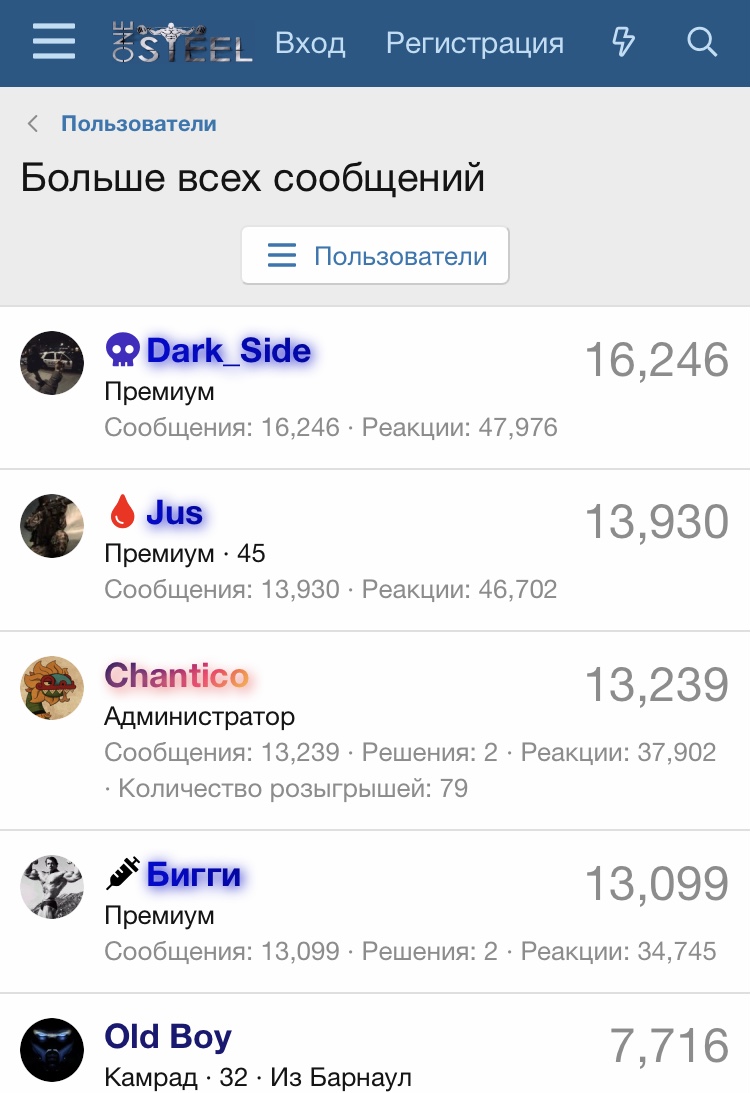View Jus's profile page
Image resolution: width=750 pixels, height=1093 pixels.
point(174,513)
